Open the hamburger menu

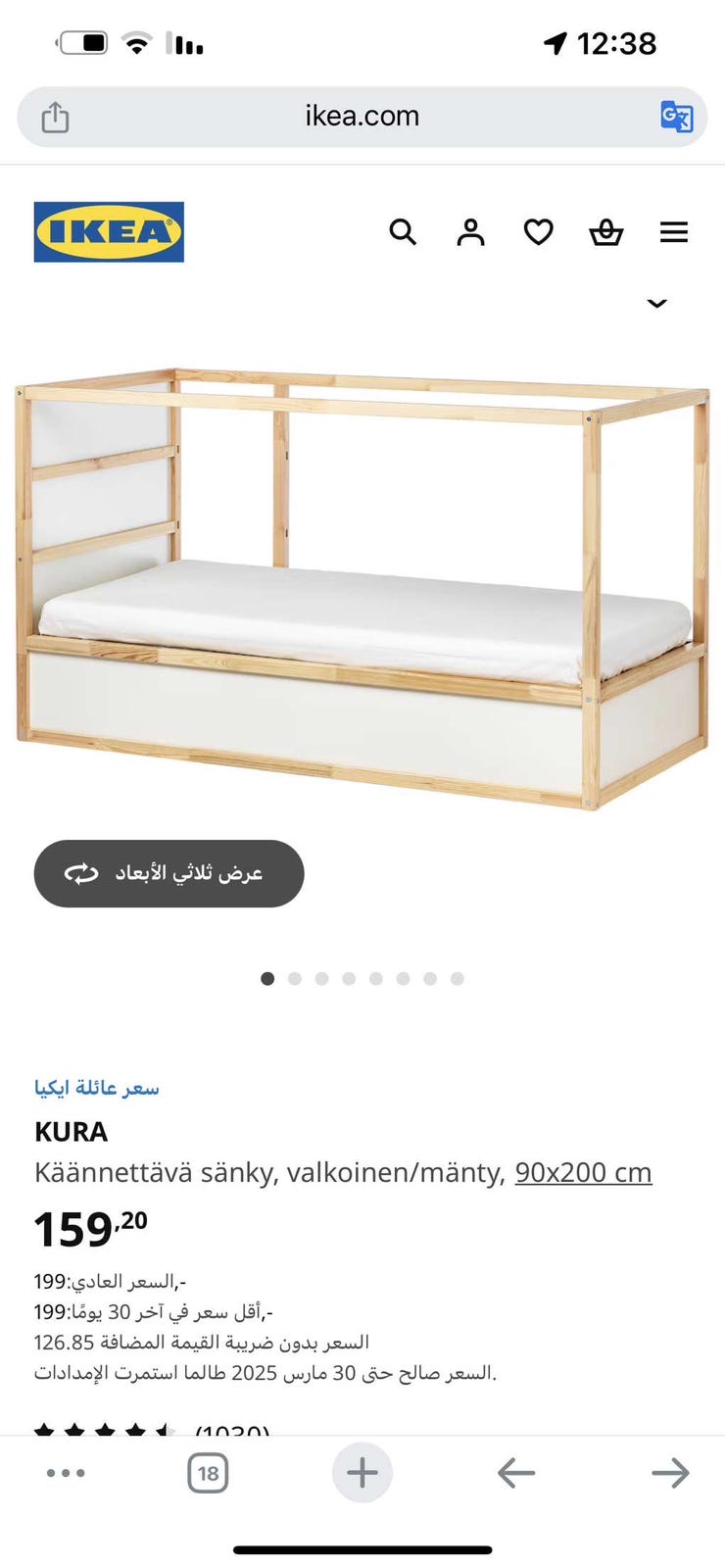coord(674,232)
